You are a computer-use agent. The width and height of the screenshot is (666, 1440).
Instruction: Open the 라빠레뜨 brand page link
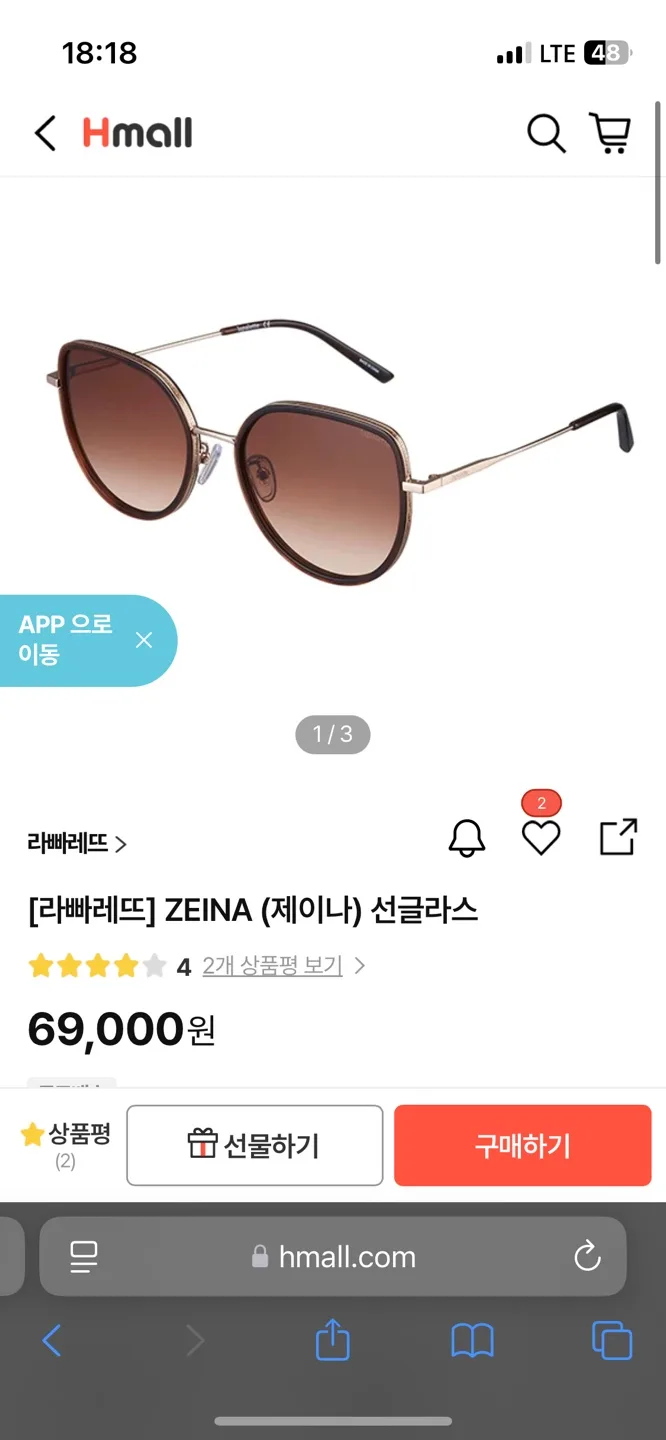coord(78,844)
